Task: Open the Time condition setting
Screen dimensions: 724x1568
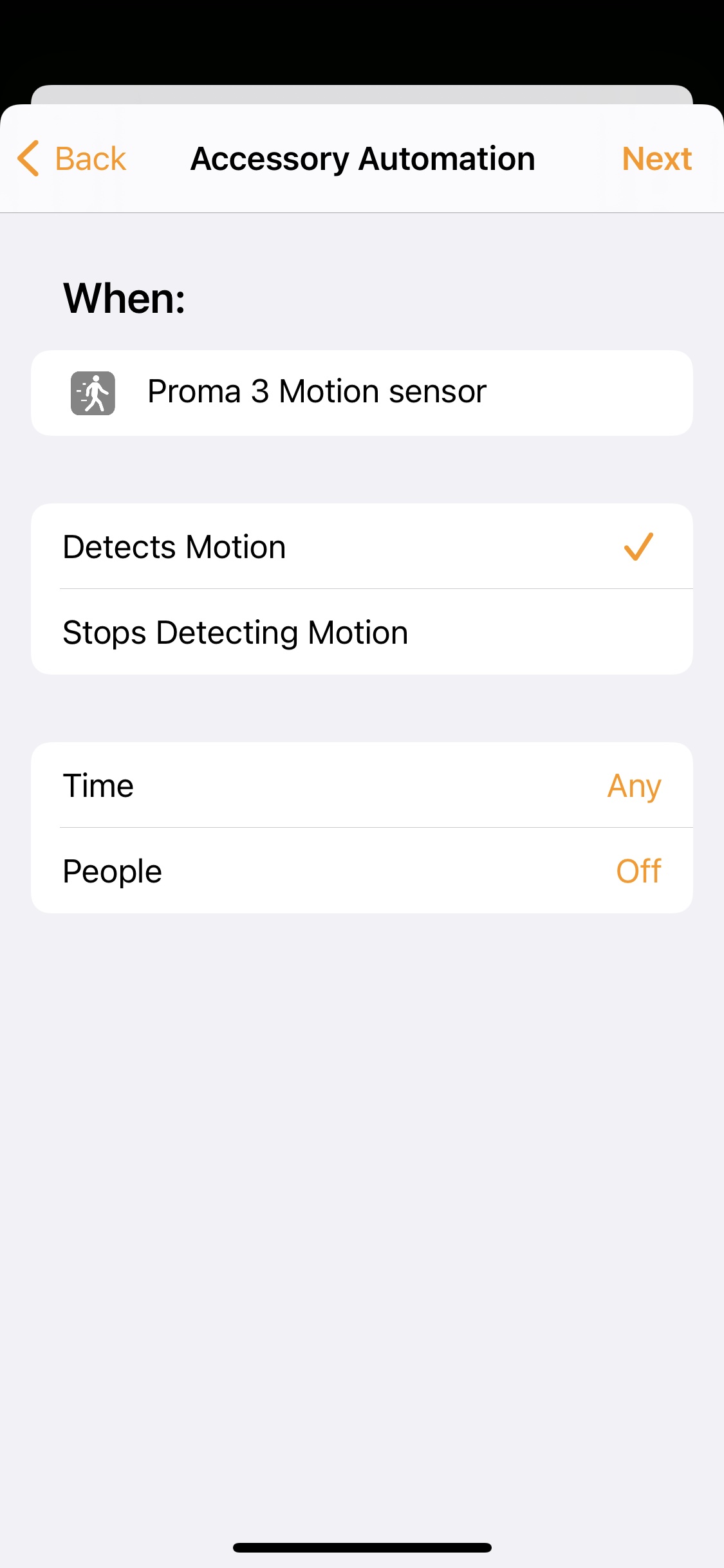Action: coord(362,785)
